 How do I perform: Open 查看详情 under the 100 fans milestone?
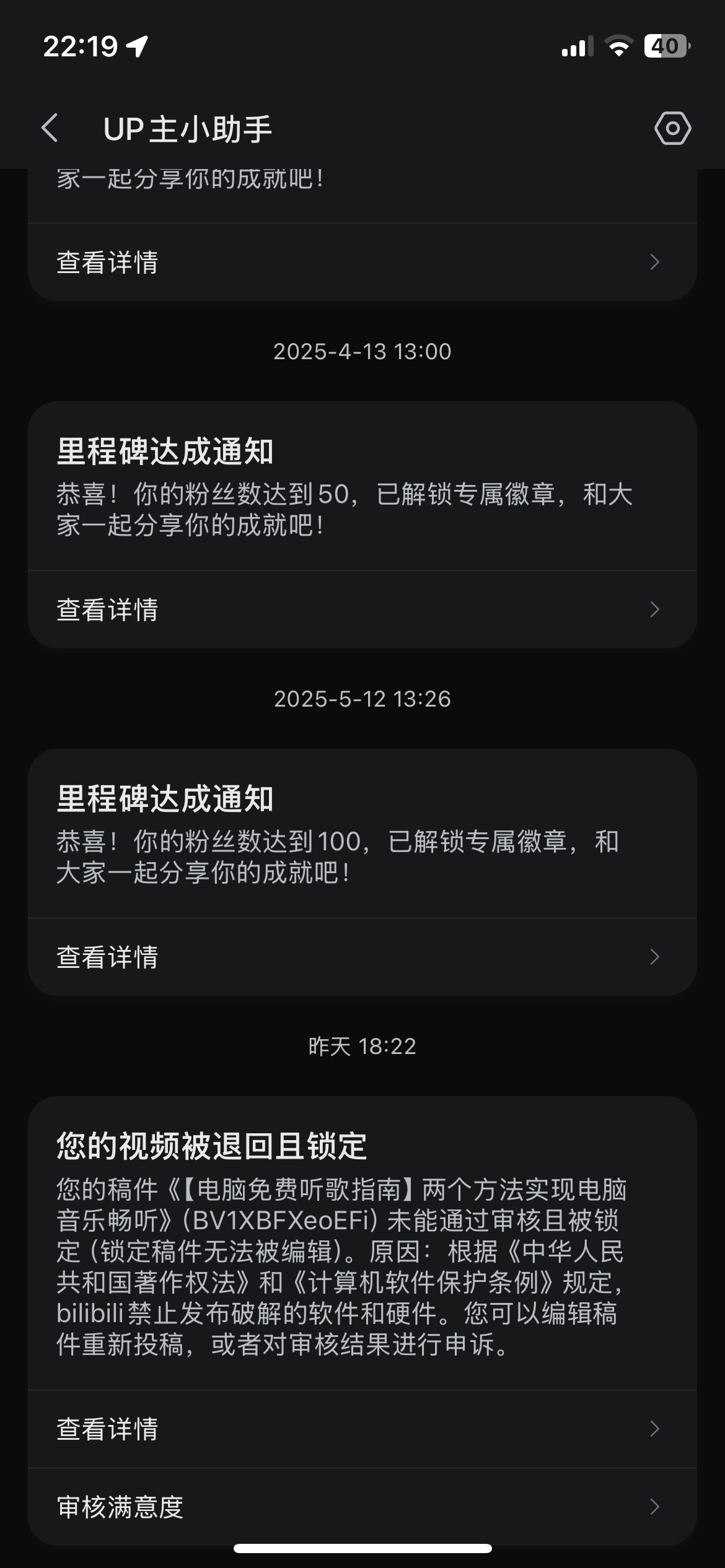(x=362, y=957)
